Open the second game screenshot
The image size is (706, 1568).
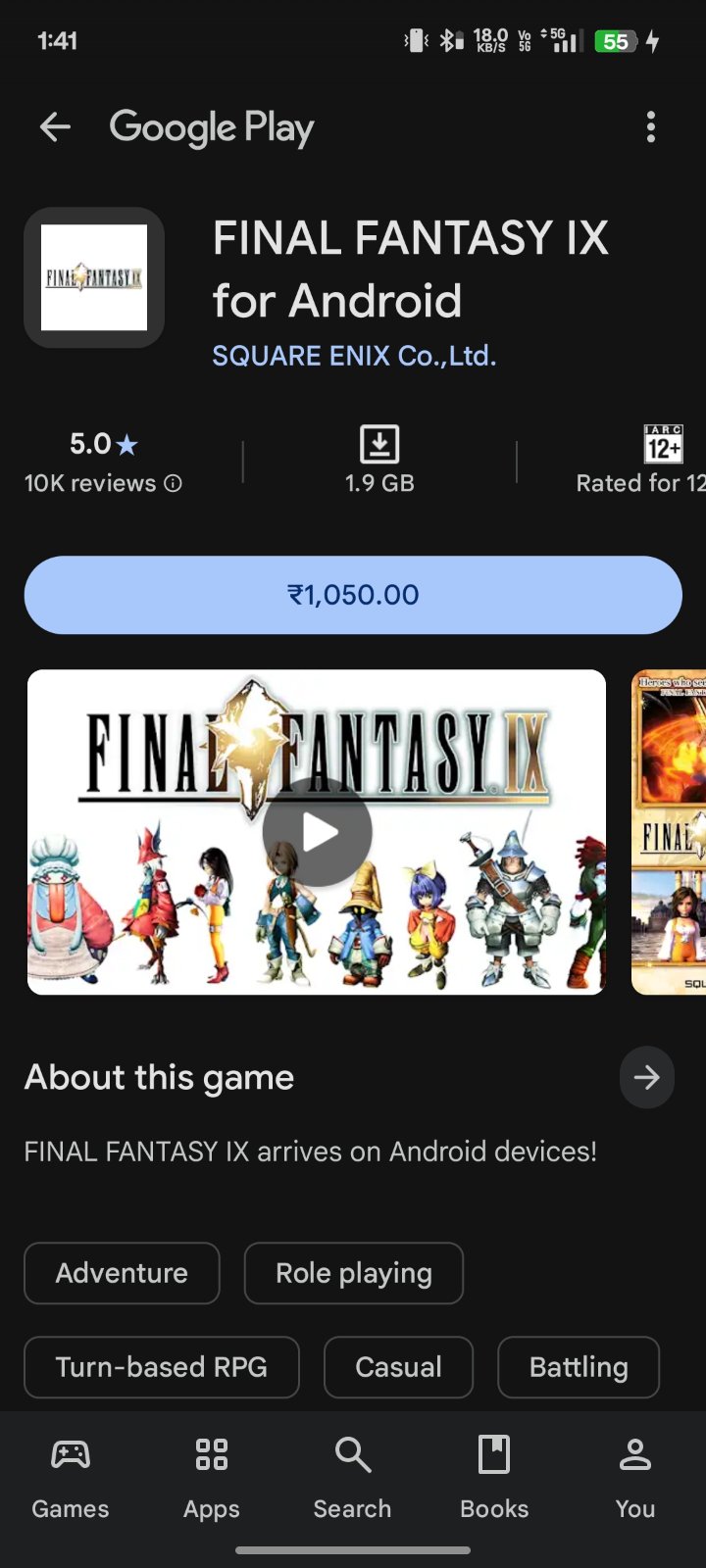(x=669, y=832)
